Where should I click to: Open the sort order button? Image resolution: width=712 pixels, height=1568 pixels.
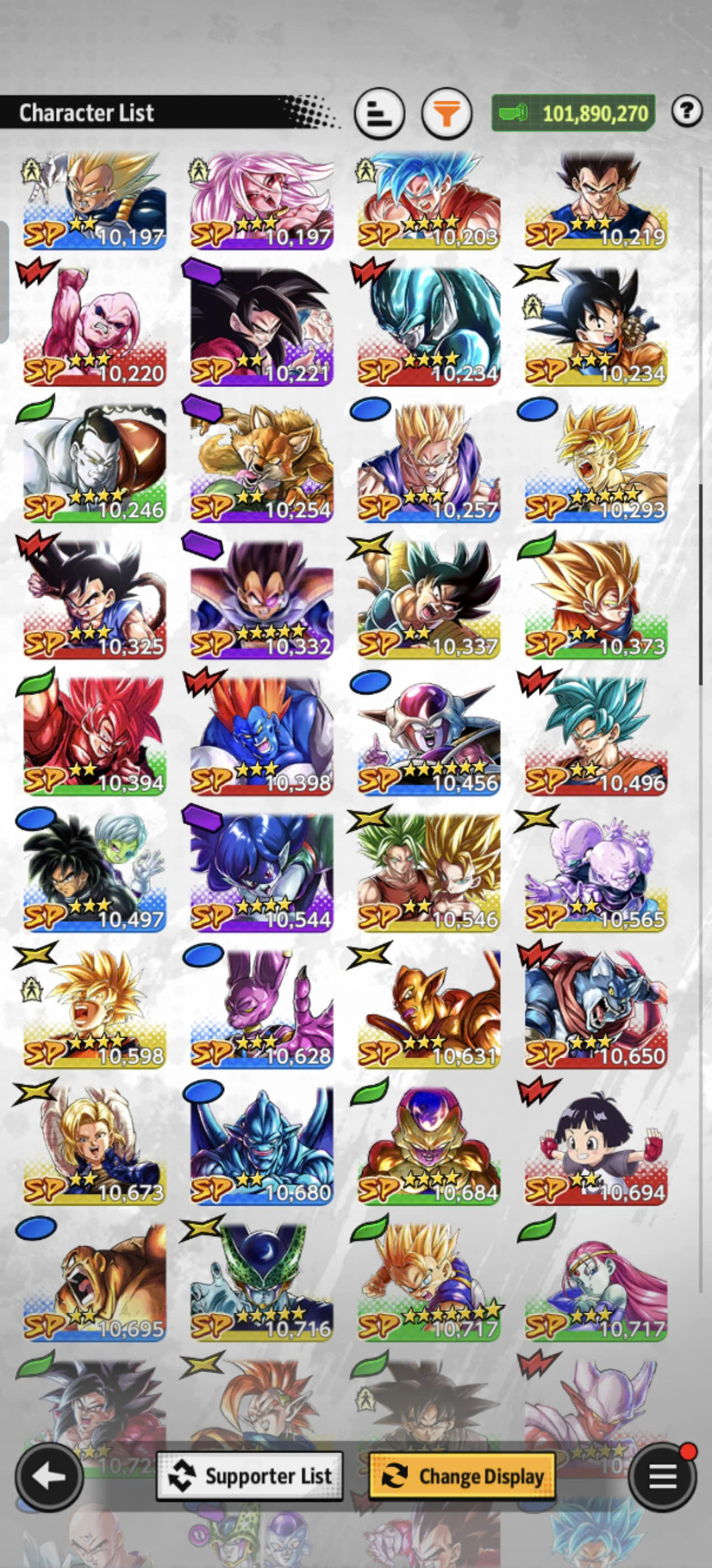[x=379, y=113]
